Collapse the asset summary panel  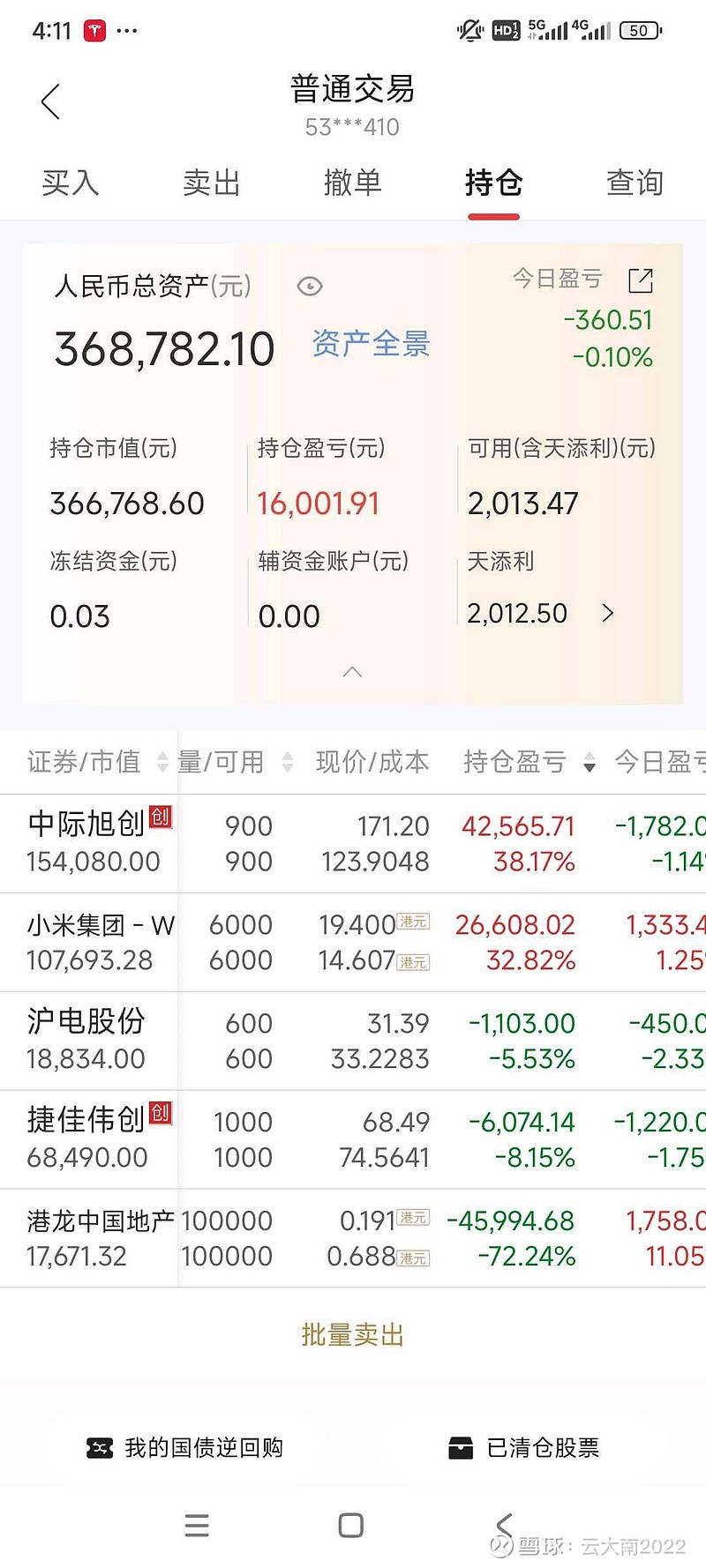point(352,672)
